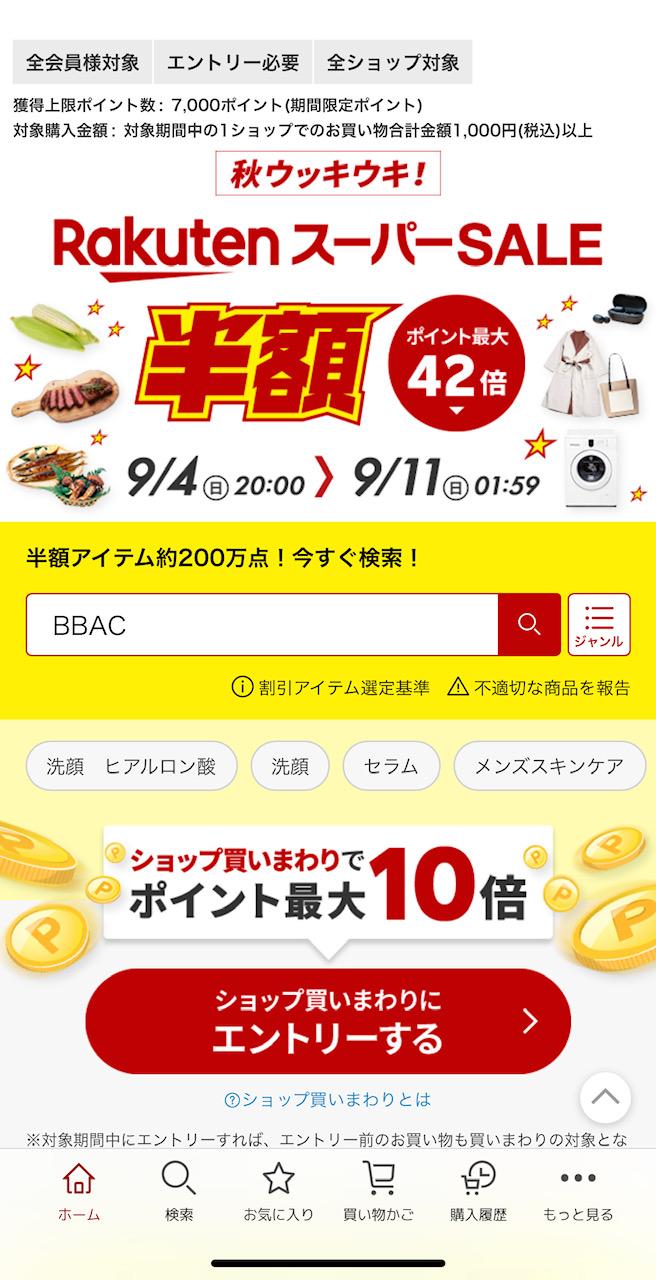Image resolution: width=656 pixels, height=1280 pixels.
Task: Switch to the 検索 tab
Action: click(179, 1192)
